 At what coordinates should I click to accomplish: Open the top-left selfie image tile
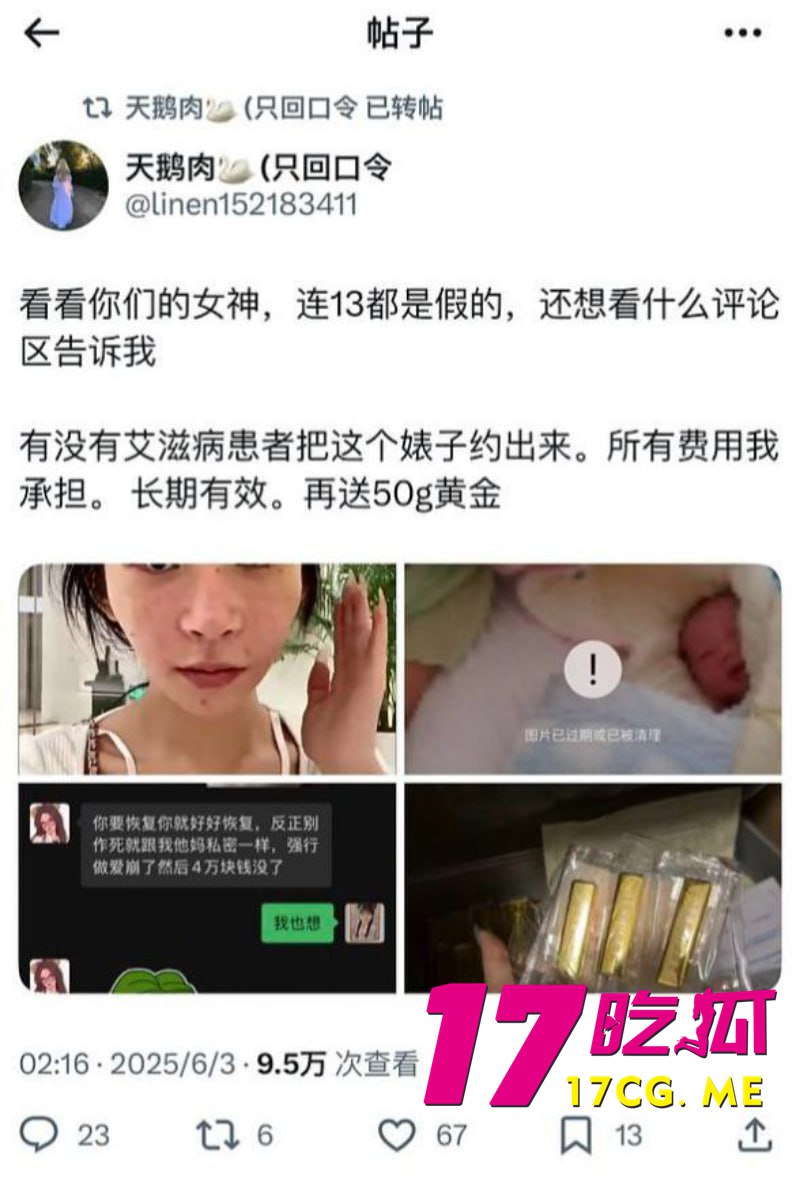pyautogui.click(x=208, y=668)
